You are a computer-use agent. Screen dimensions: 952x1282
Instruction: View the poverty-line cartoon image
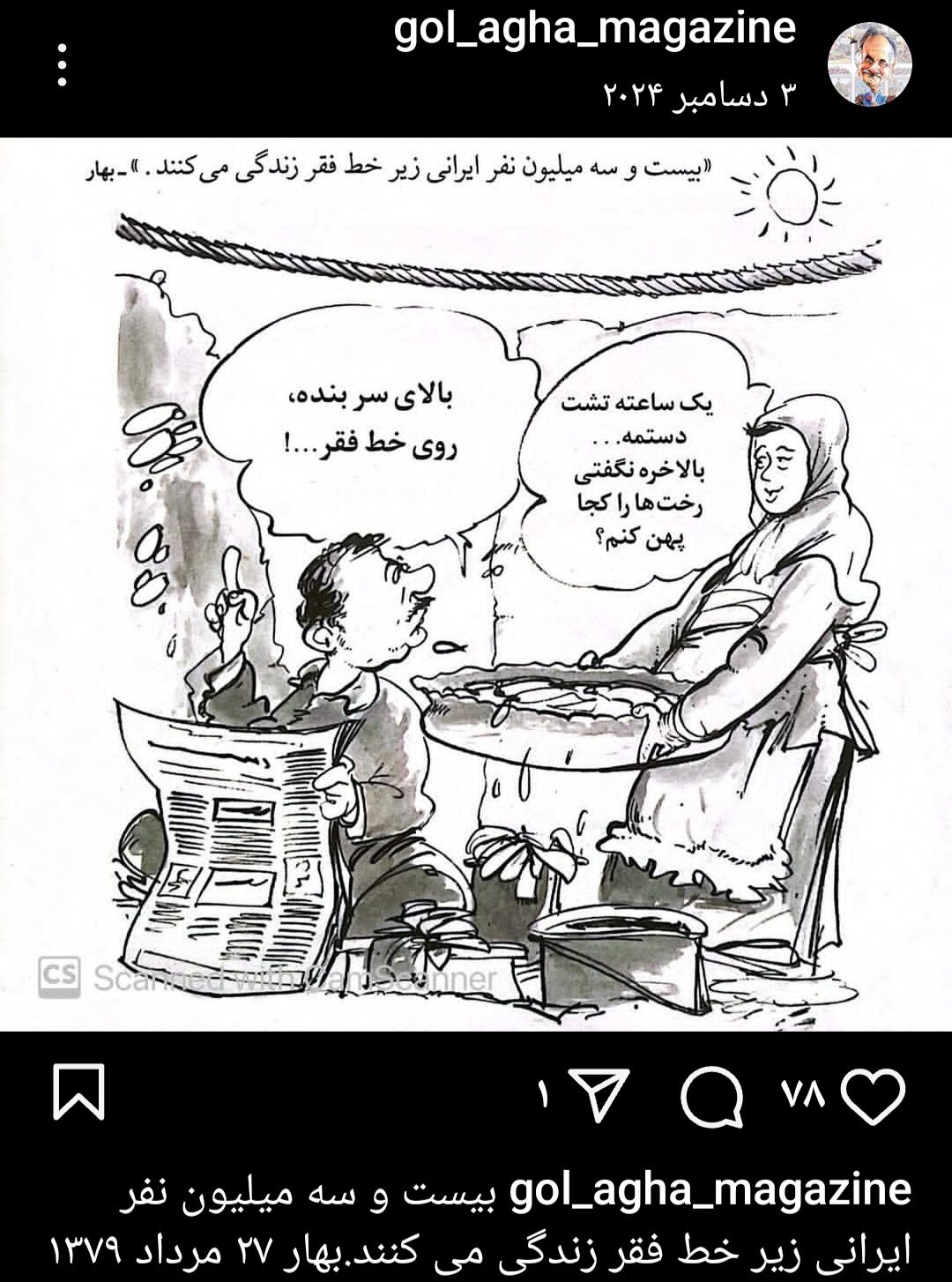(x=476, y=585)
